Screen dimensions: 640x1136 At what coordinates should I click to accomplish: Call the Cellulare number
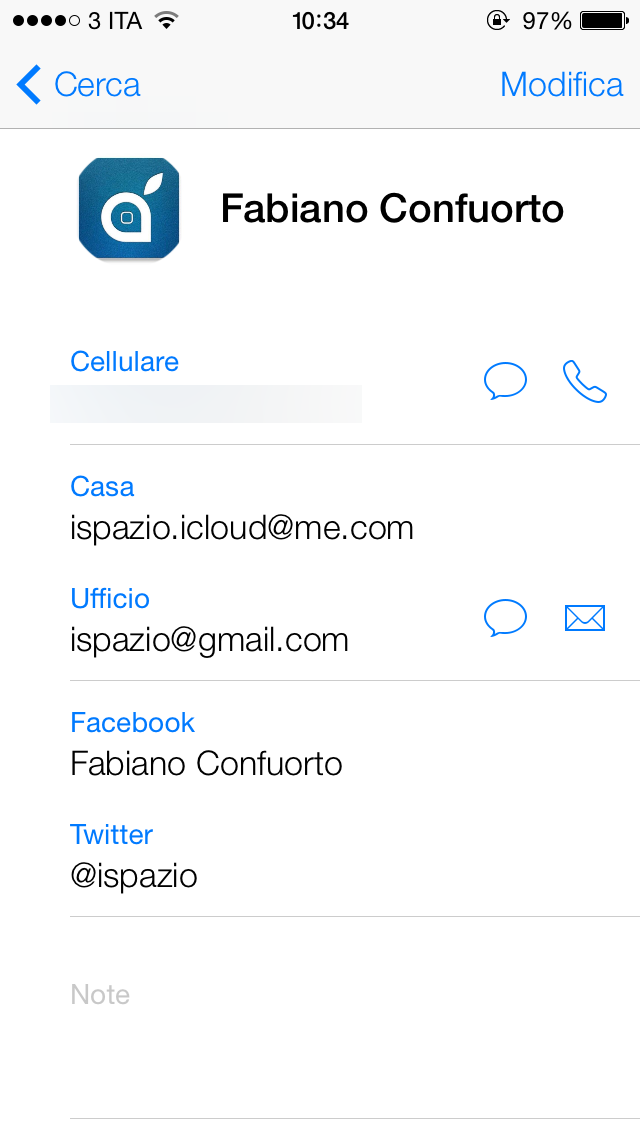[x=585, y=381]
